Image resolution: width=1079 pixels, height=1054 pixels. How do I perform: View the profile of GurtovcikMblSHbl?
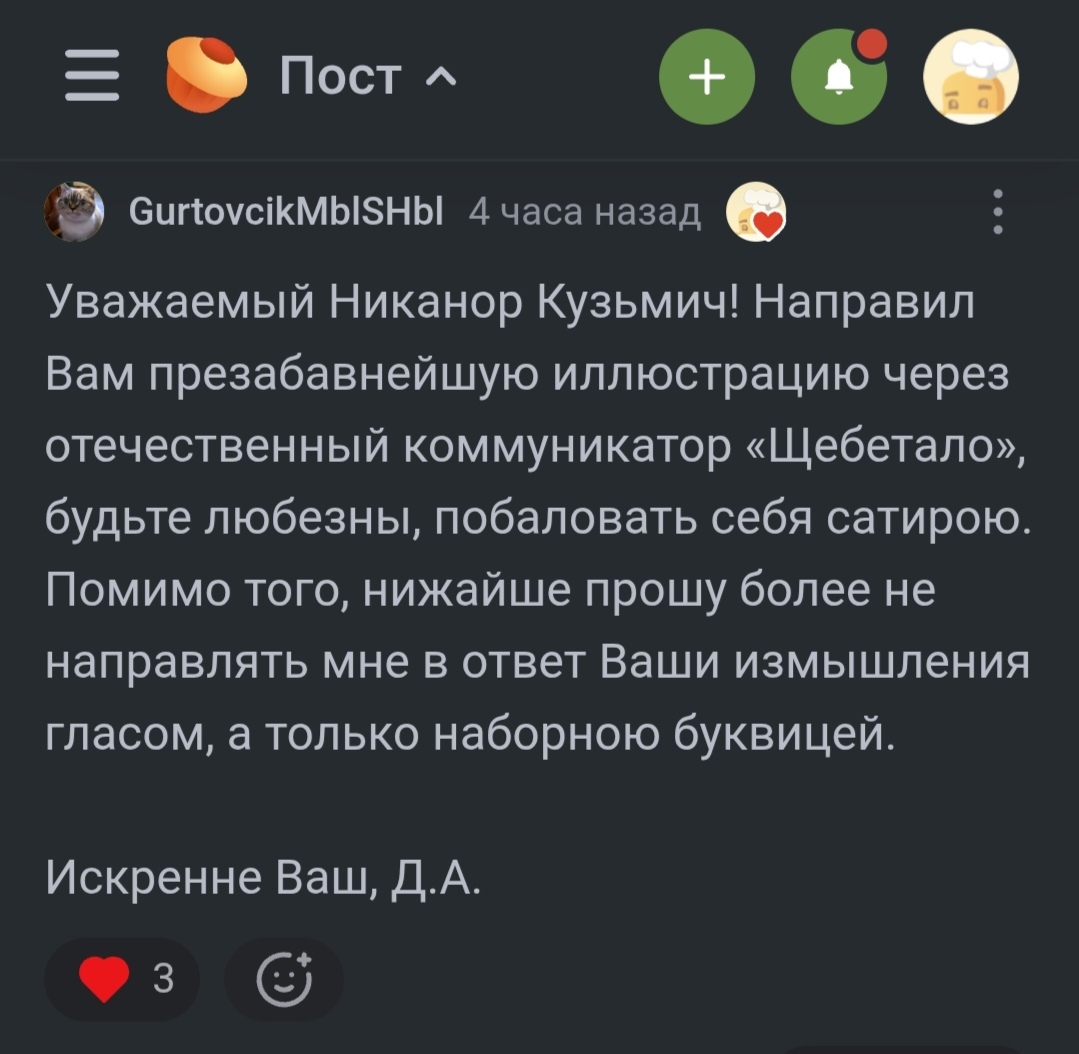click(286, 212)
